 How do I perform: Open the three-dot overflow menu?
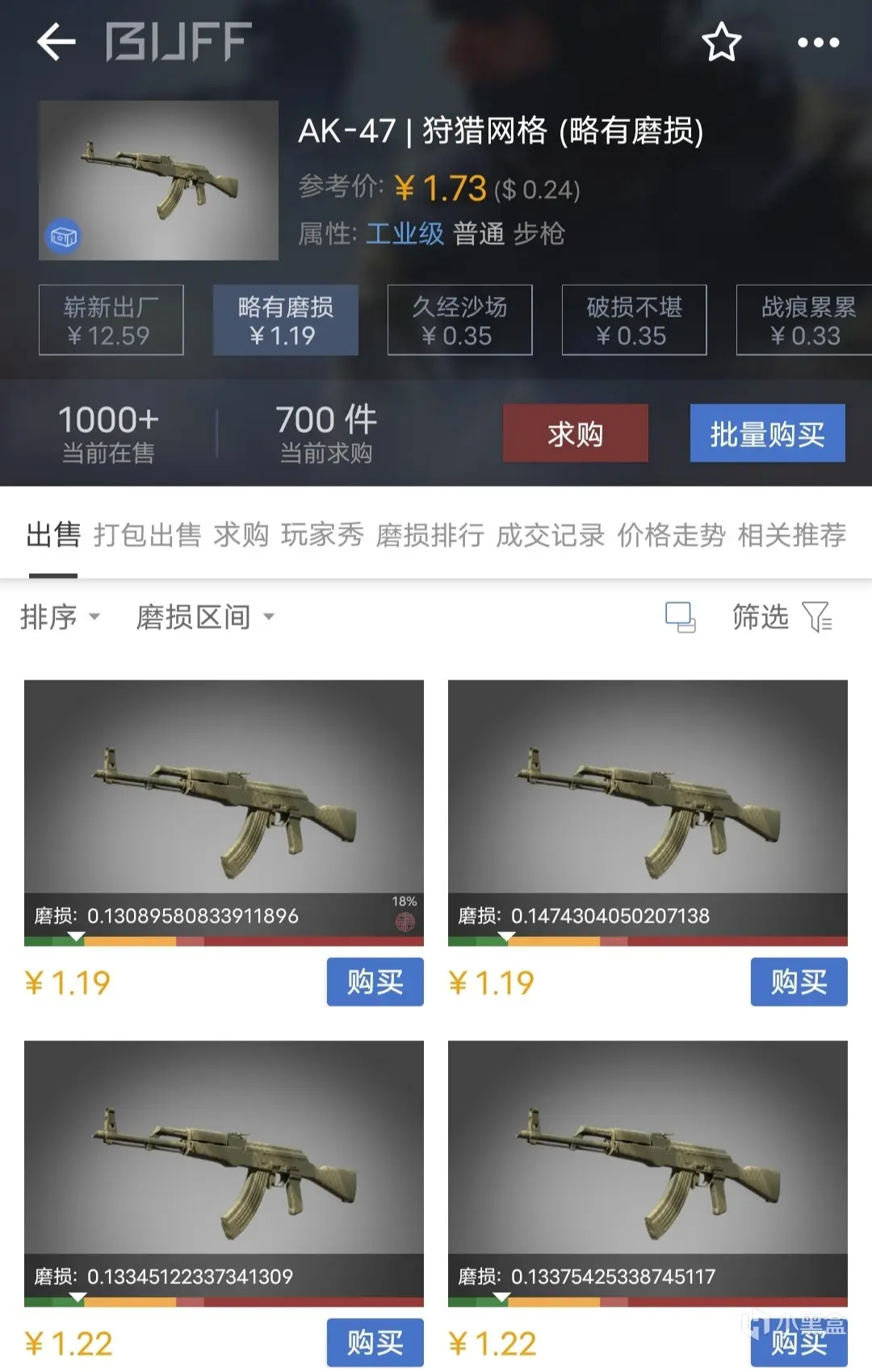click(x=818, y=42)
